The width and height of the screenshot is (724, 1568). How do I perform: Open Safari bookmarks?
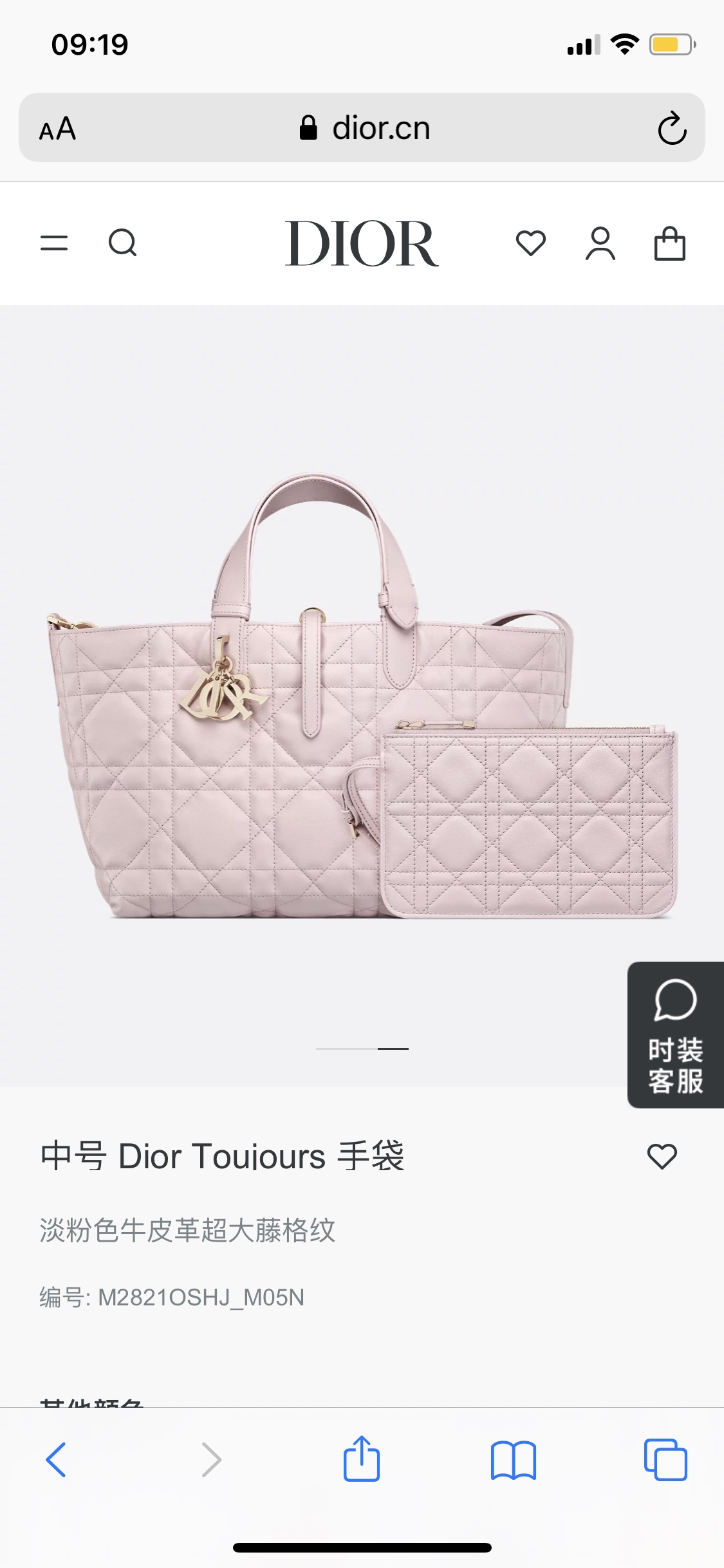point(514,1460)
